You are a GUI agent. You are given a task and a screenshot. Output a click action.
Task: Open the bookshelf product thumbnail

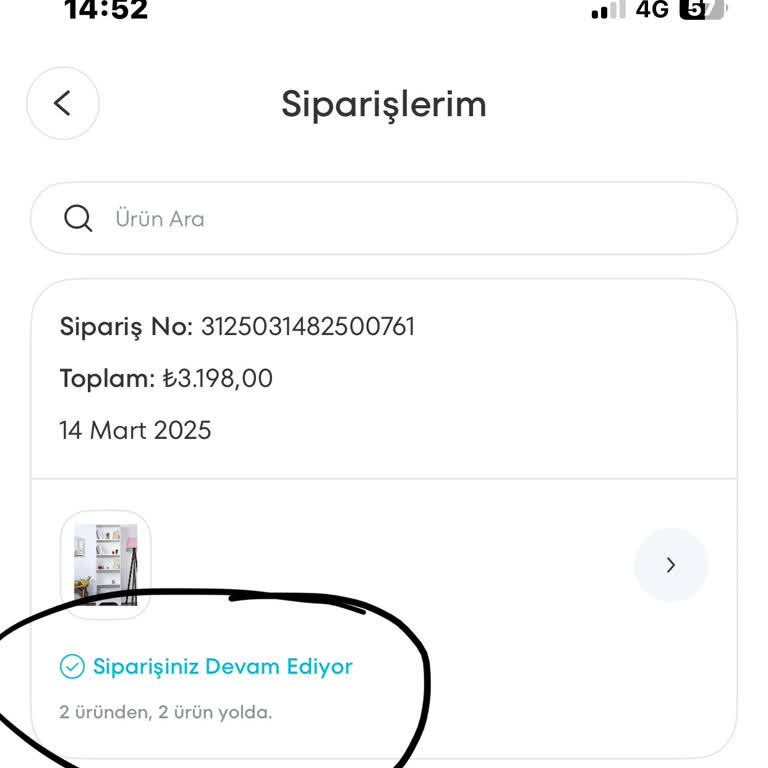pyautogui.click(x=106, y=564)
